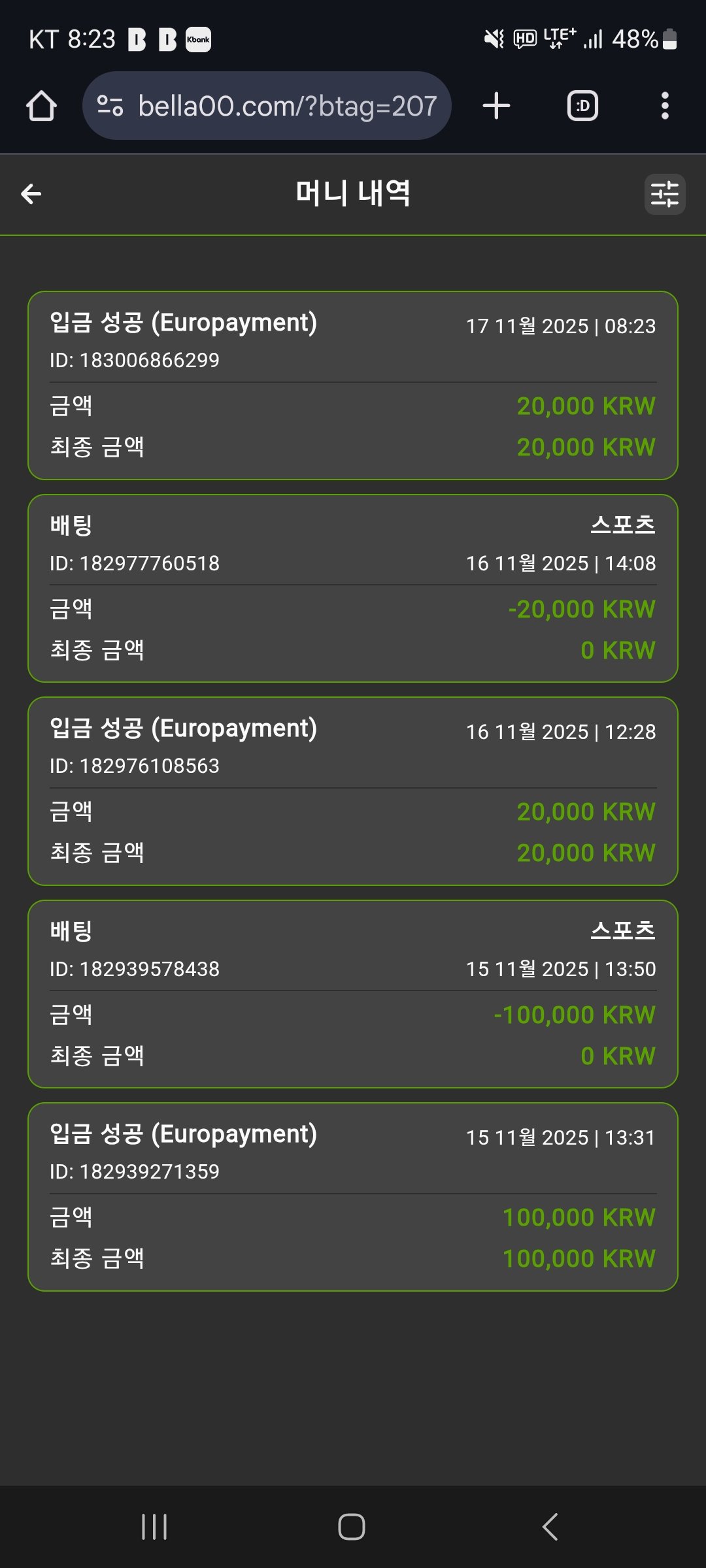
Task: Open deposit record ID 183006866299
Action: click(353, 385)
